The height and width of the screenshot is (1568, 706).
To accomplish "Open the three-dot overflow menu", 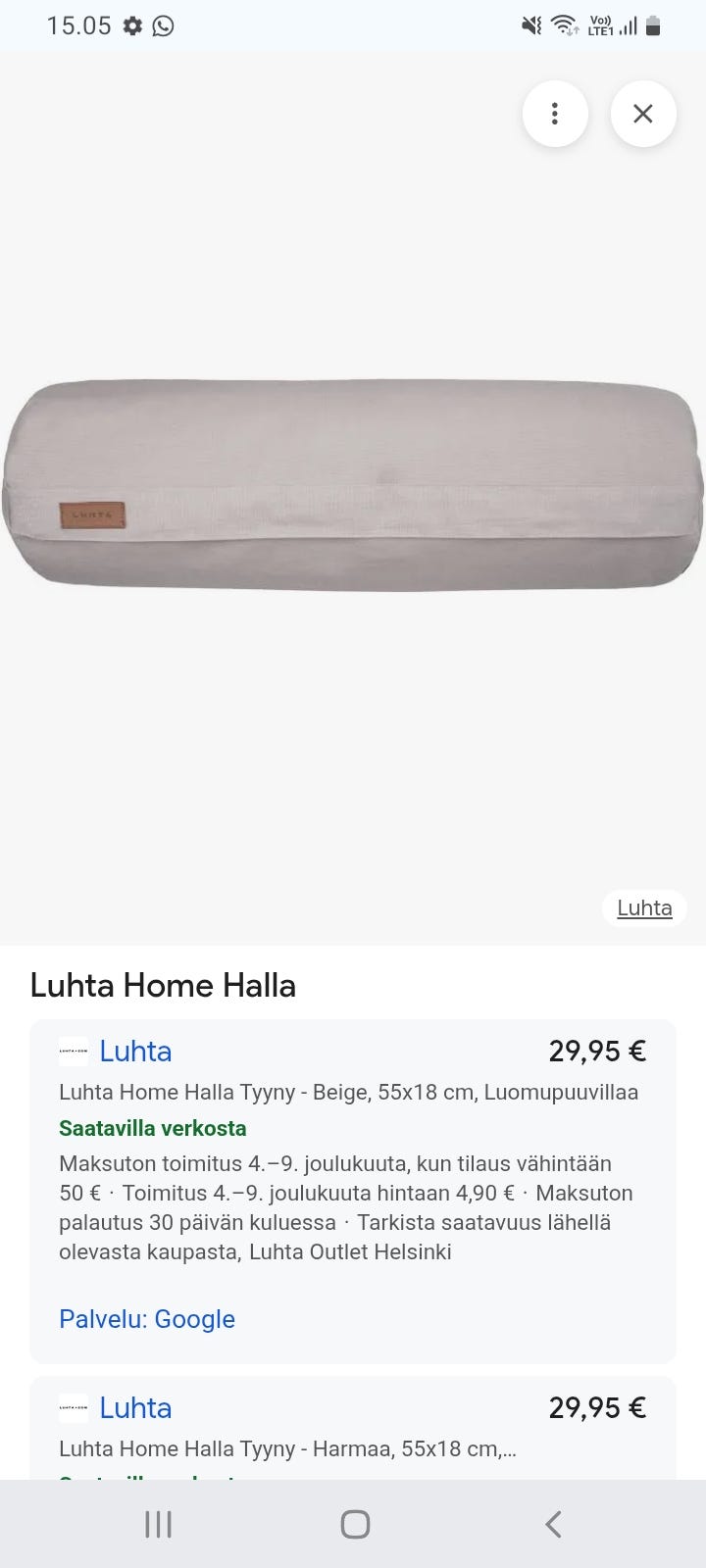I will [x=555, y=114].
